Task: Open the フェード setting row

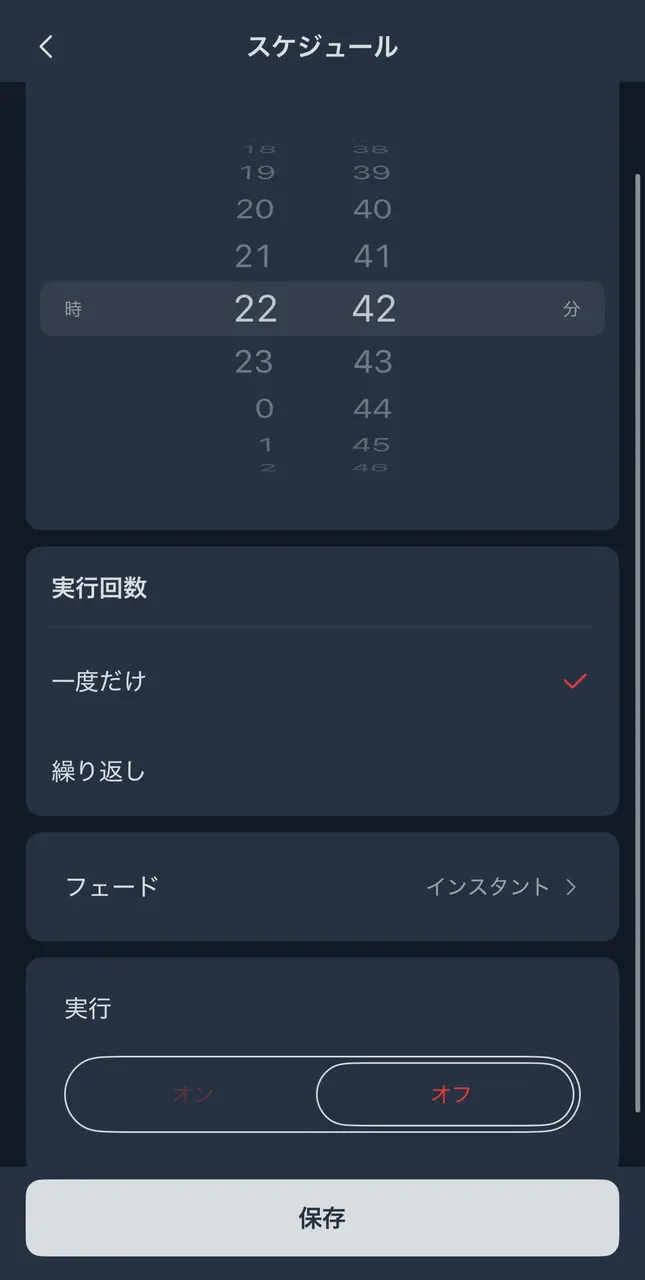Action: tap(321, 887)
